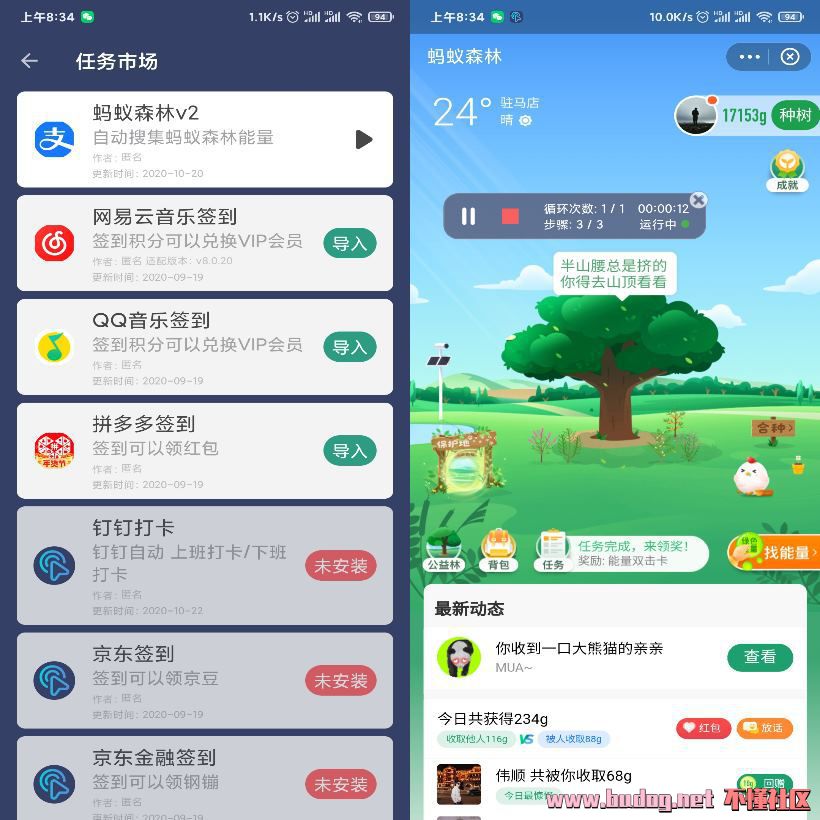Image resolution: width=820 pixels, height=820 pixels.
Task: Tap 未安装 on the 京东签到 card
Action: (341, 681)
